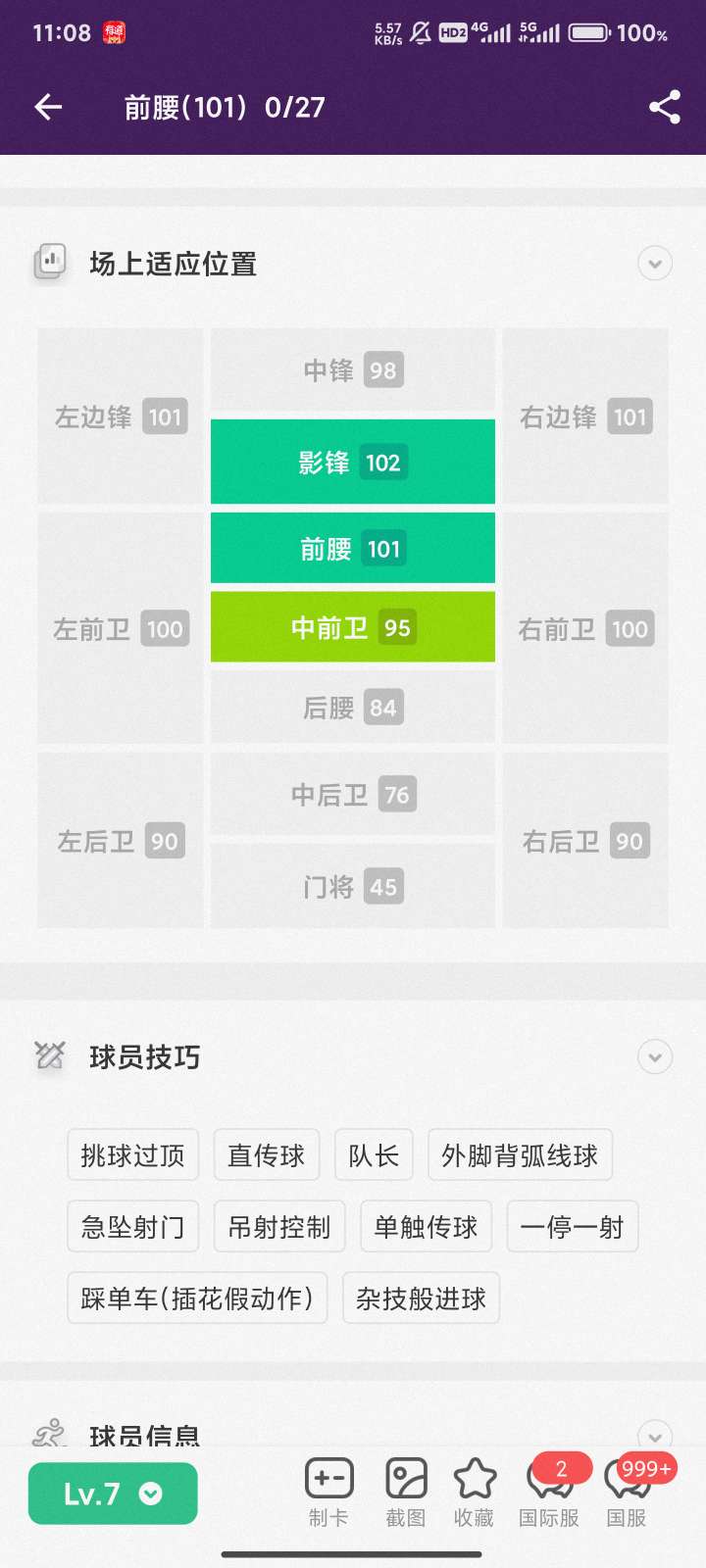This screenshot has height=1568, width=706.
Task: Collapse the 球员技巧 section
Action: 655,1056
